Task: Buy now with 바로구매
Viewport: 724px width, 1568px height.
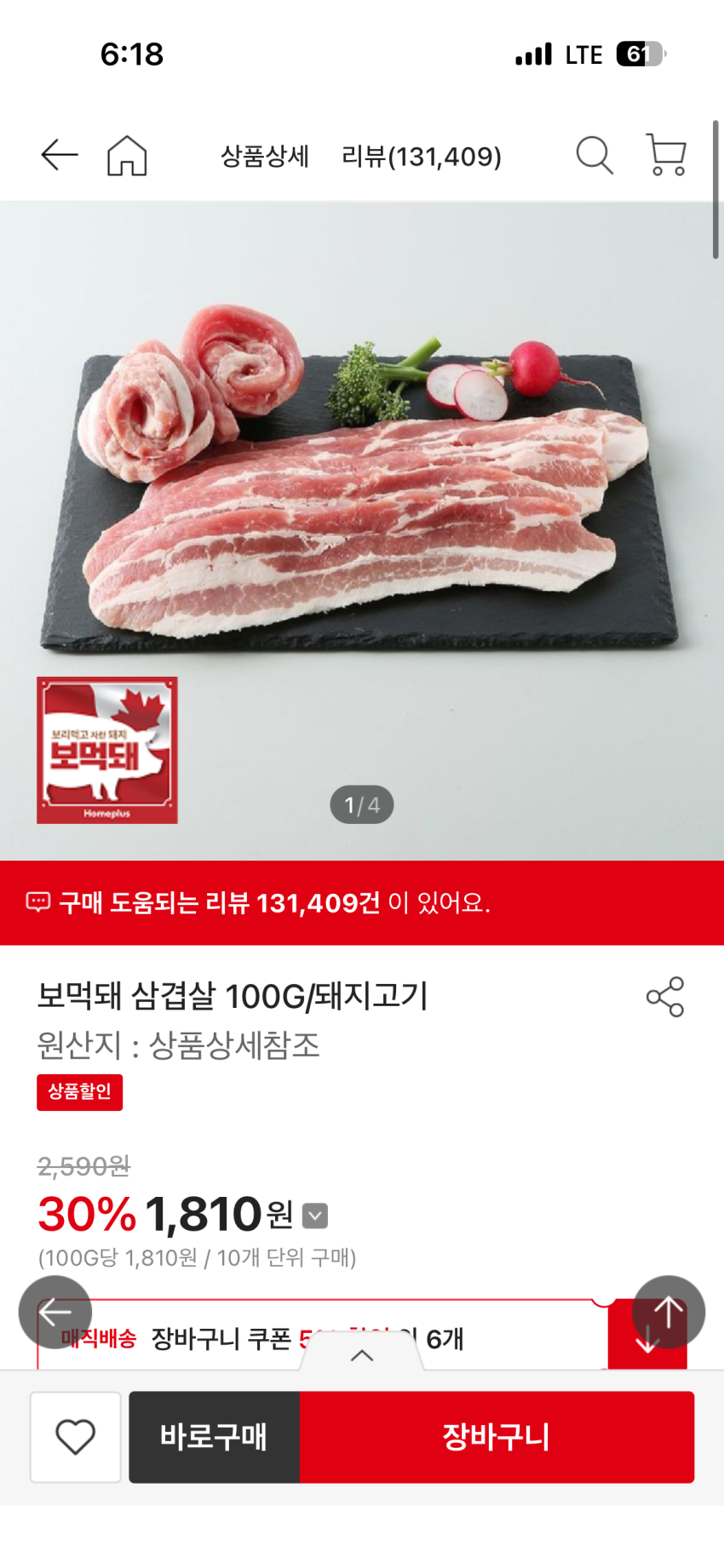Action: coord(214,1437)
